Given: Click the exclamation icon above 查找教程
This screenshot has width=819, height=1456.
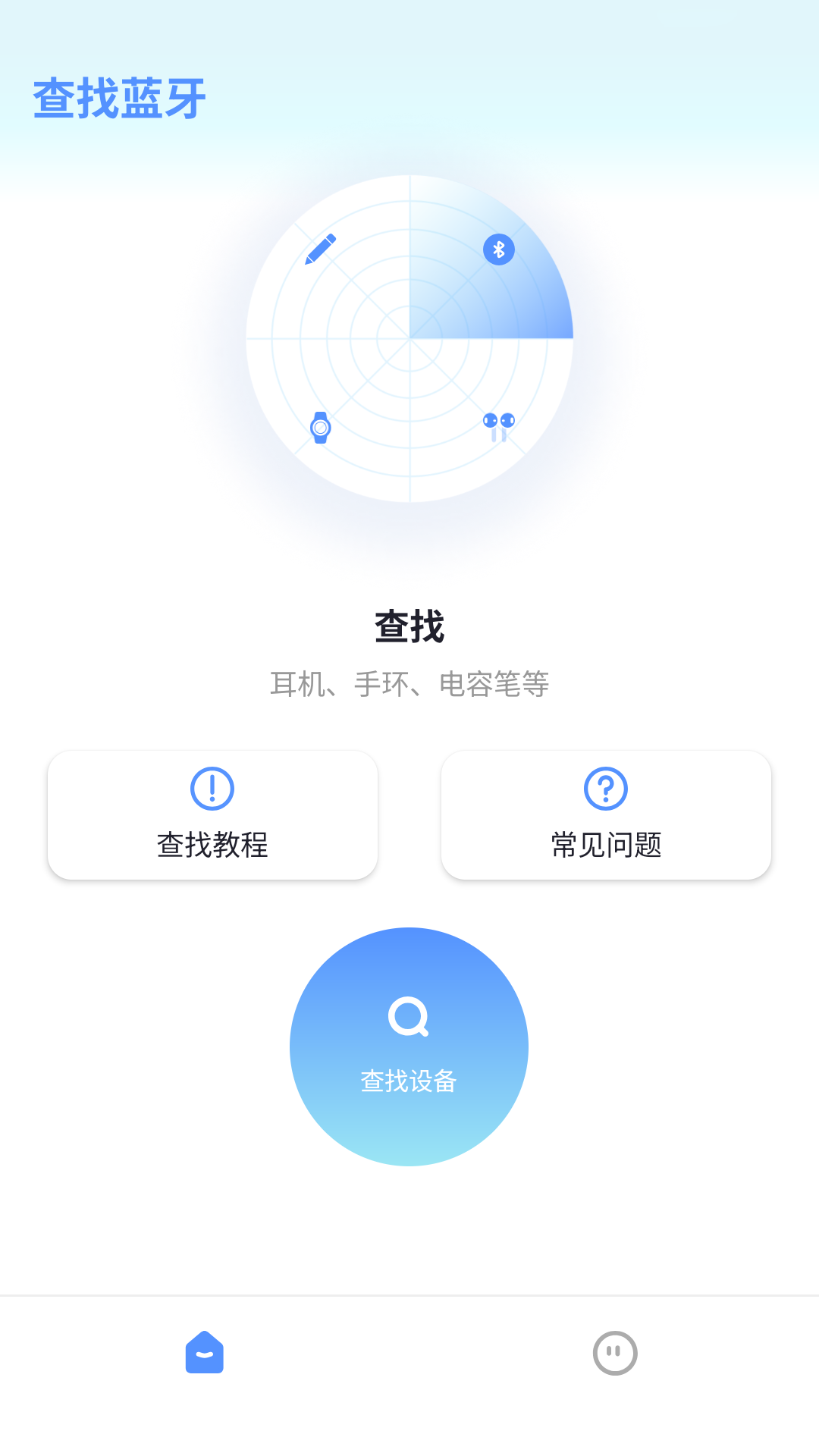Looking at the screenshot, I should [x=212, y=789].
